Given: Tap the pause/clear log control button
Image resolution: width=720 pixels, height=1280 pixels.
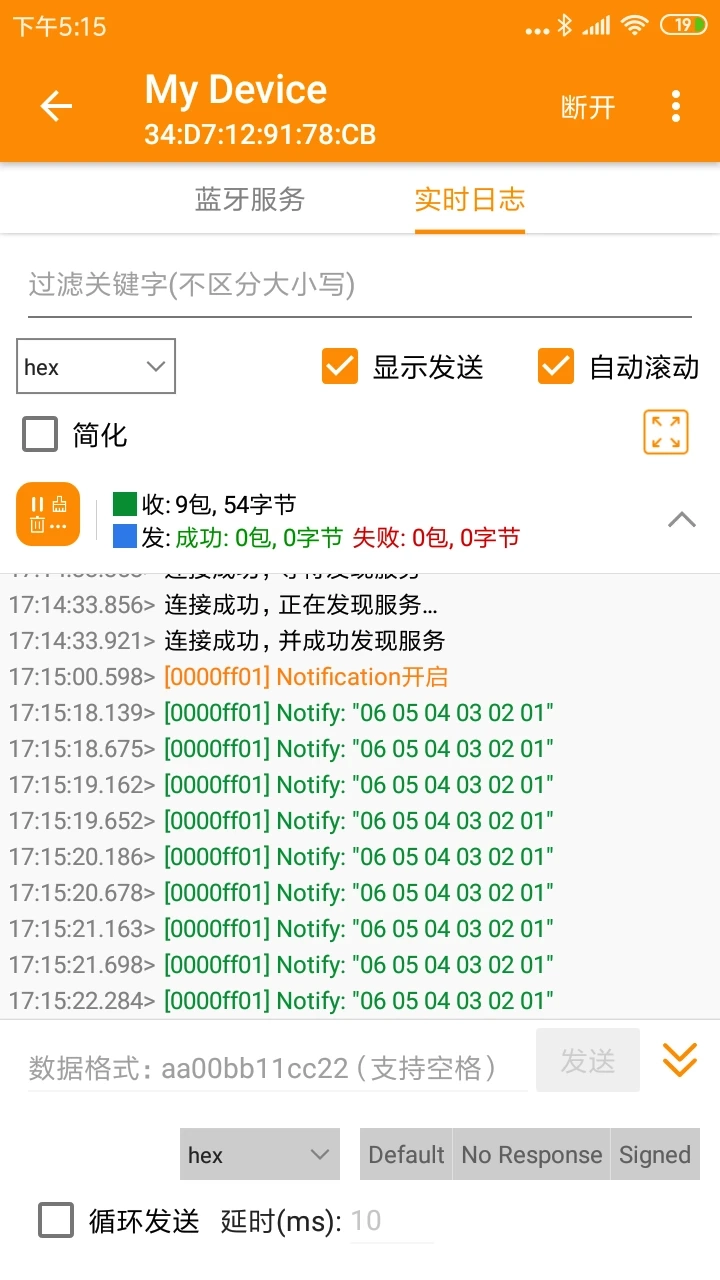Looking at the screenshot, I should point(47,514).
